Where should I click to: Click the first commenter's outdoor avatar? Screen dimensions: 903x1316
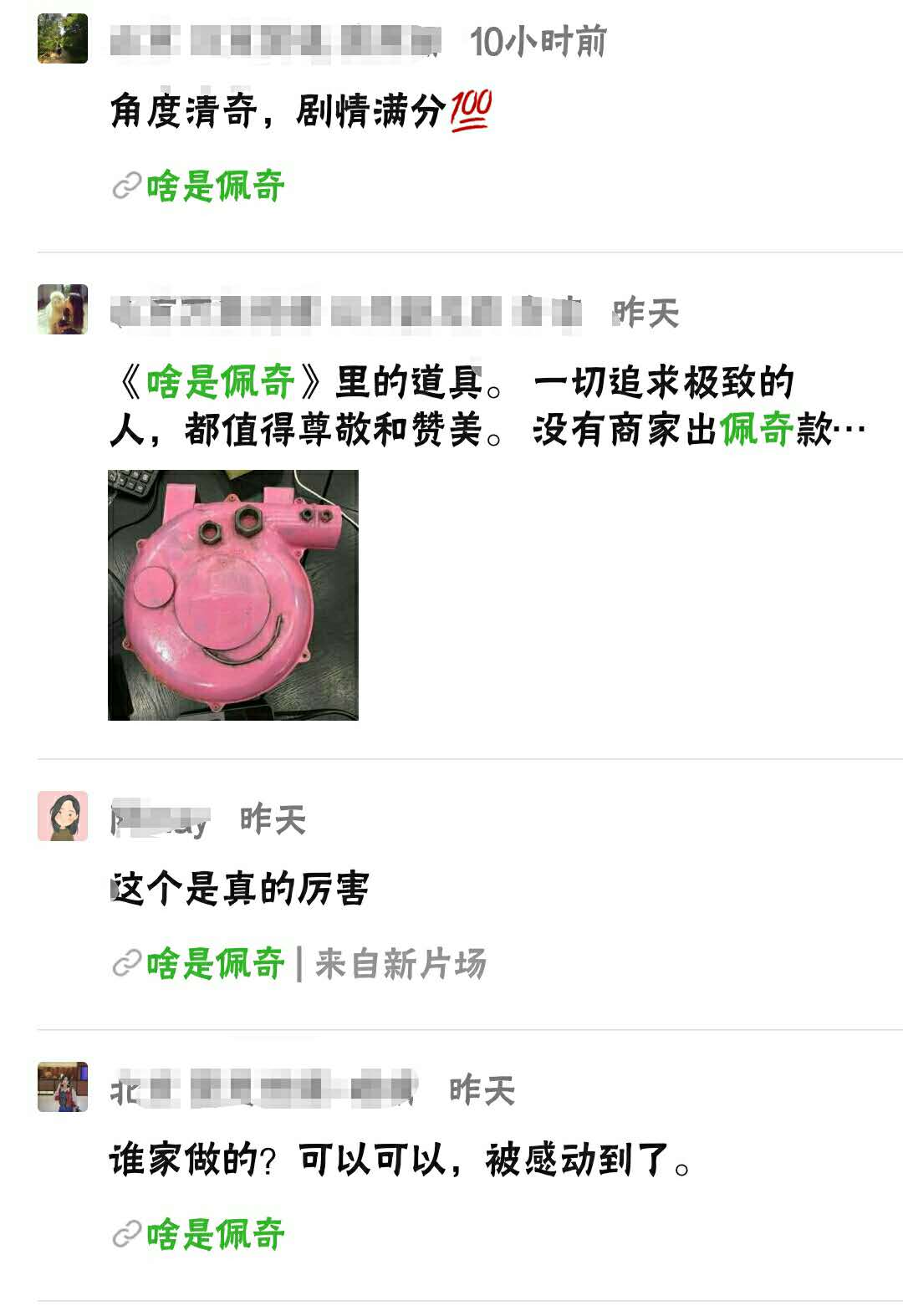[x=61, y=39]
